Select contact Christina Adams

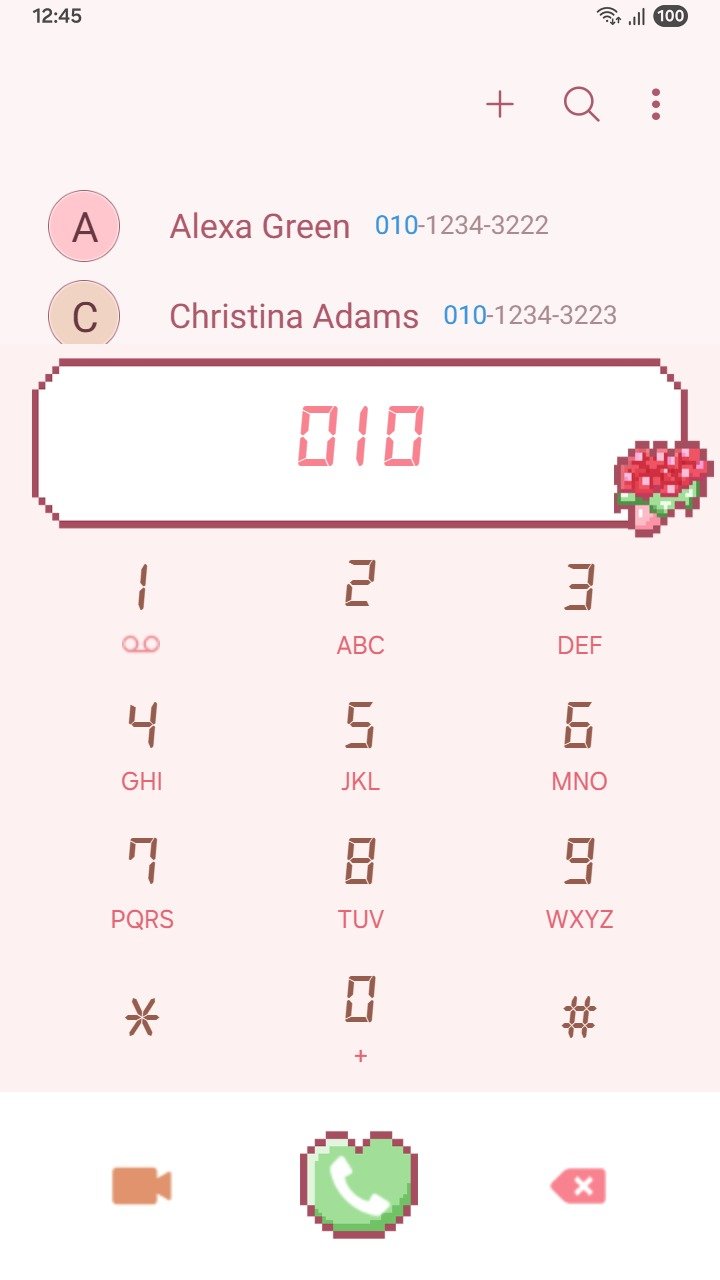tap(294, 316)
